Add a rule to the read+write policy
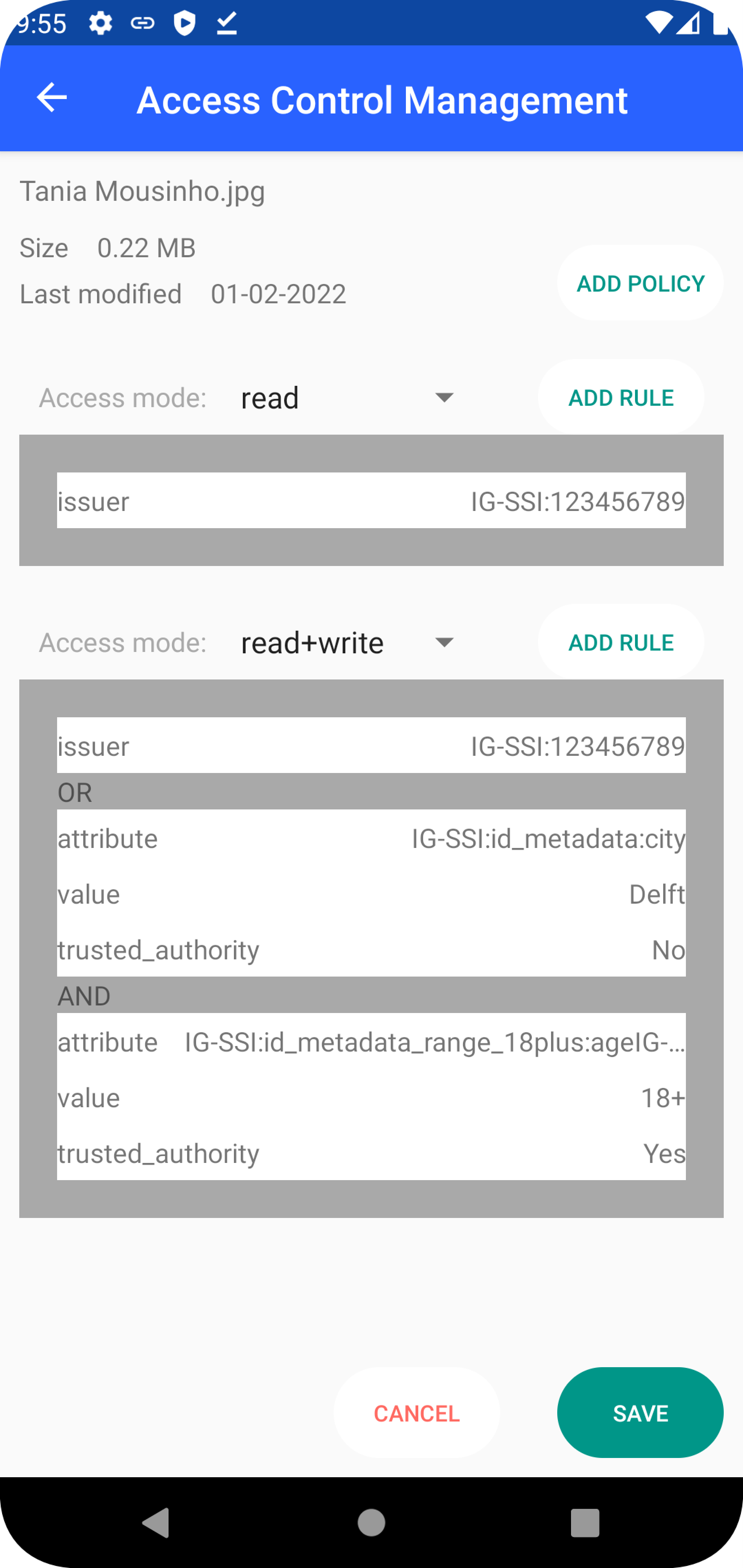Image resolution: width=743 pixels, height=1568 pixels. 621,643
